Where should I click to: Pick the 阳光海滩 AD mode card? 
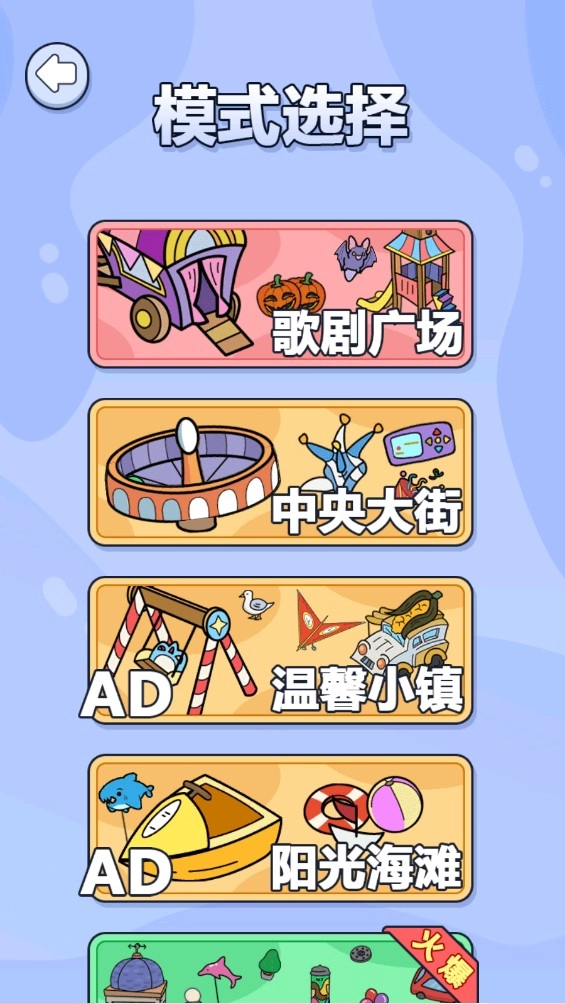coord(281,828)
